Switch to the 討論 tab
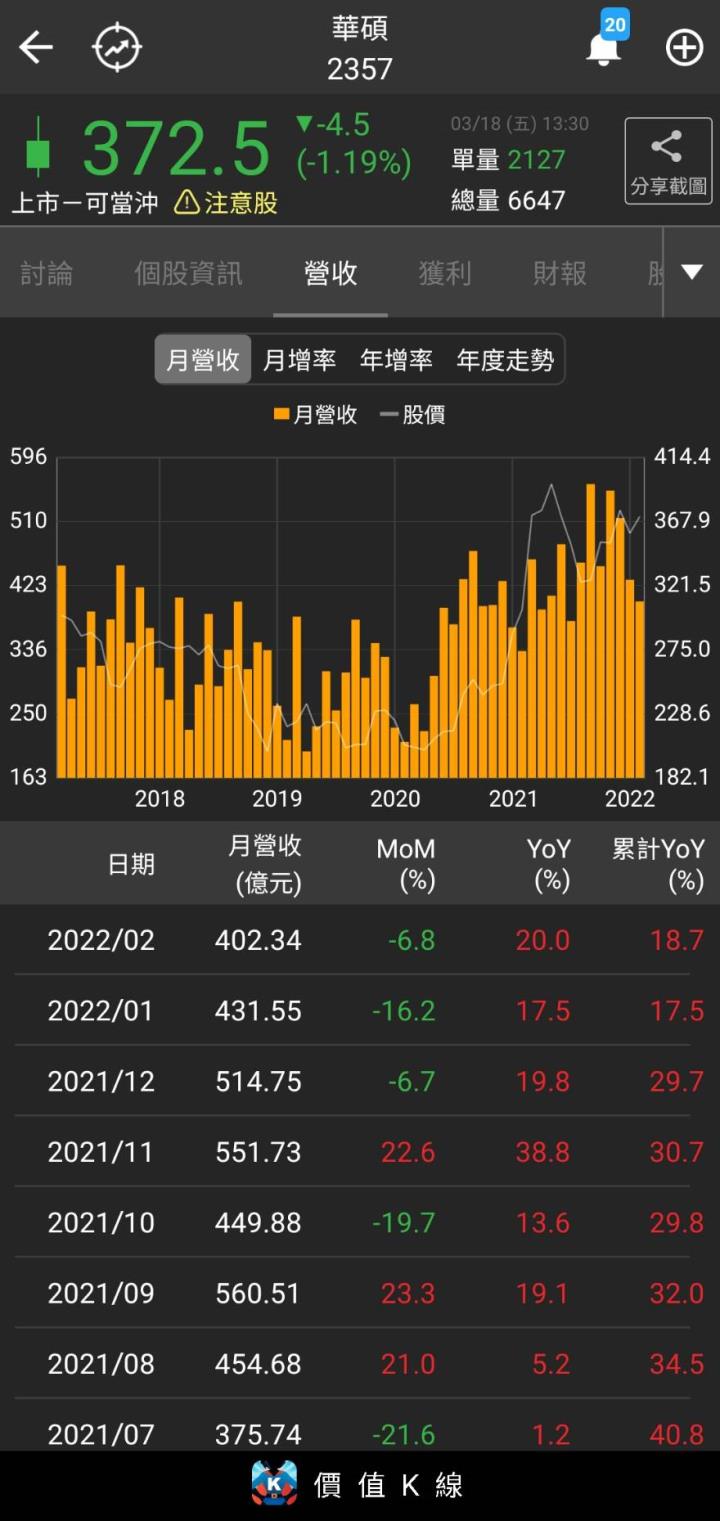720x1521 pixels. (46, 273)
